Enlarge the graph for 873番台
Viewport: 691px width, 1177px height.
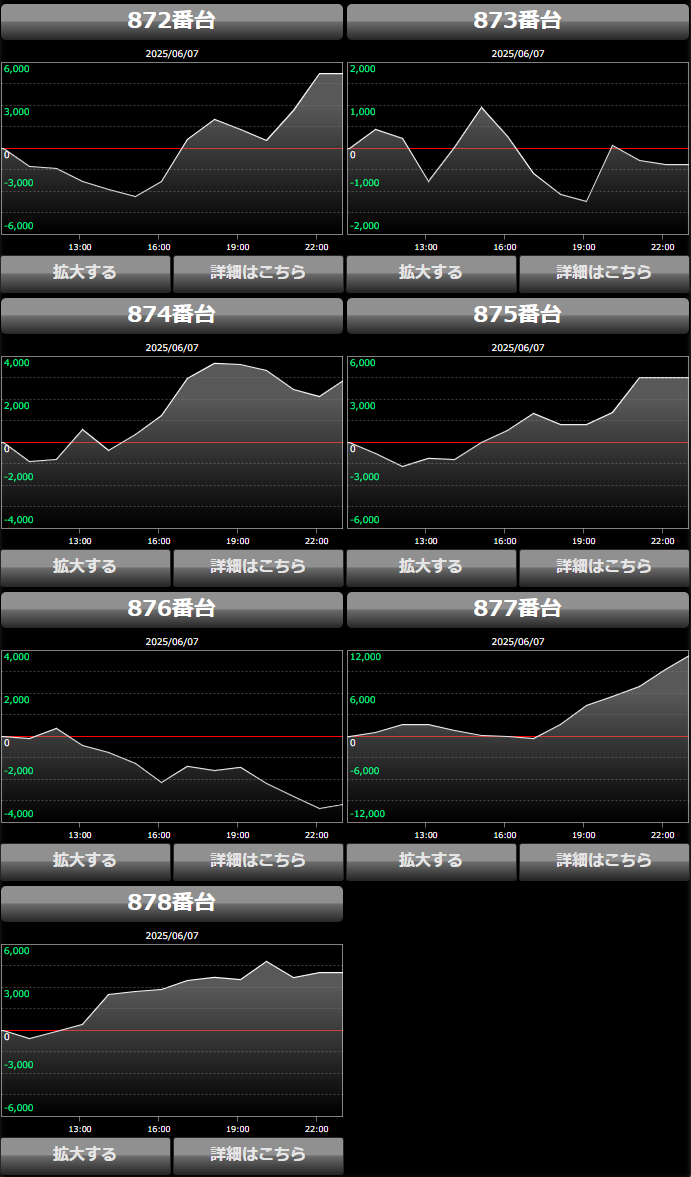point(431,274)
